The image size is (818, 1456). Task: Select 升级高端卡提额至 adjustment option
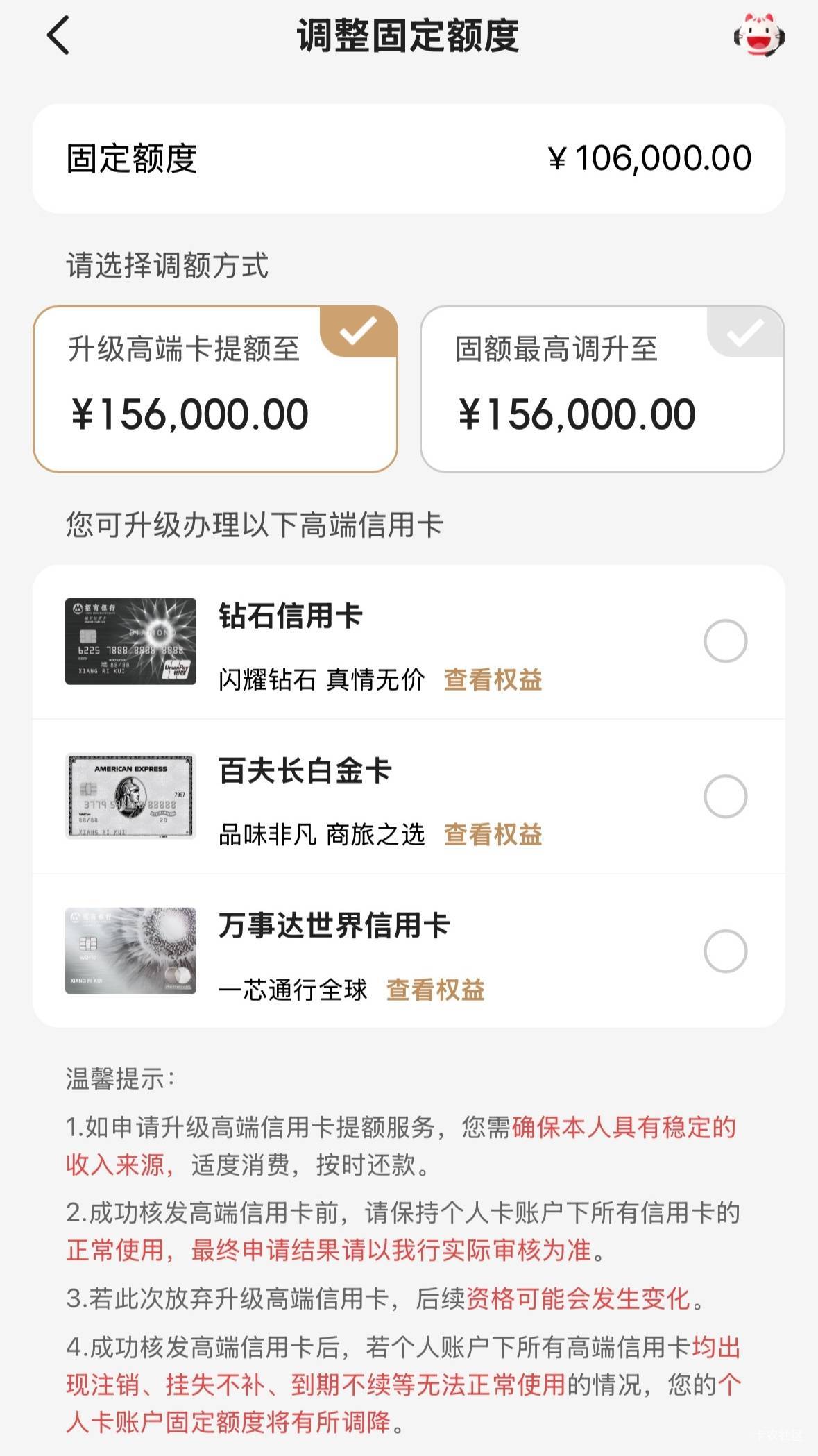point(215,389)
